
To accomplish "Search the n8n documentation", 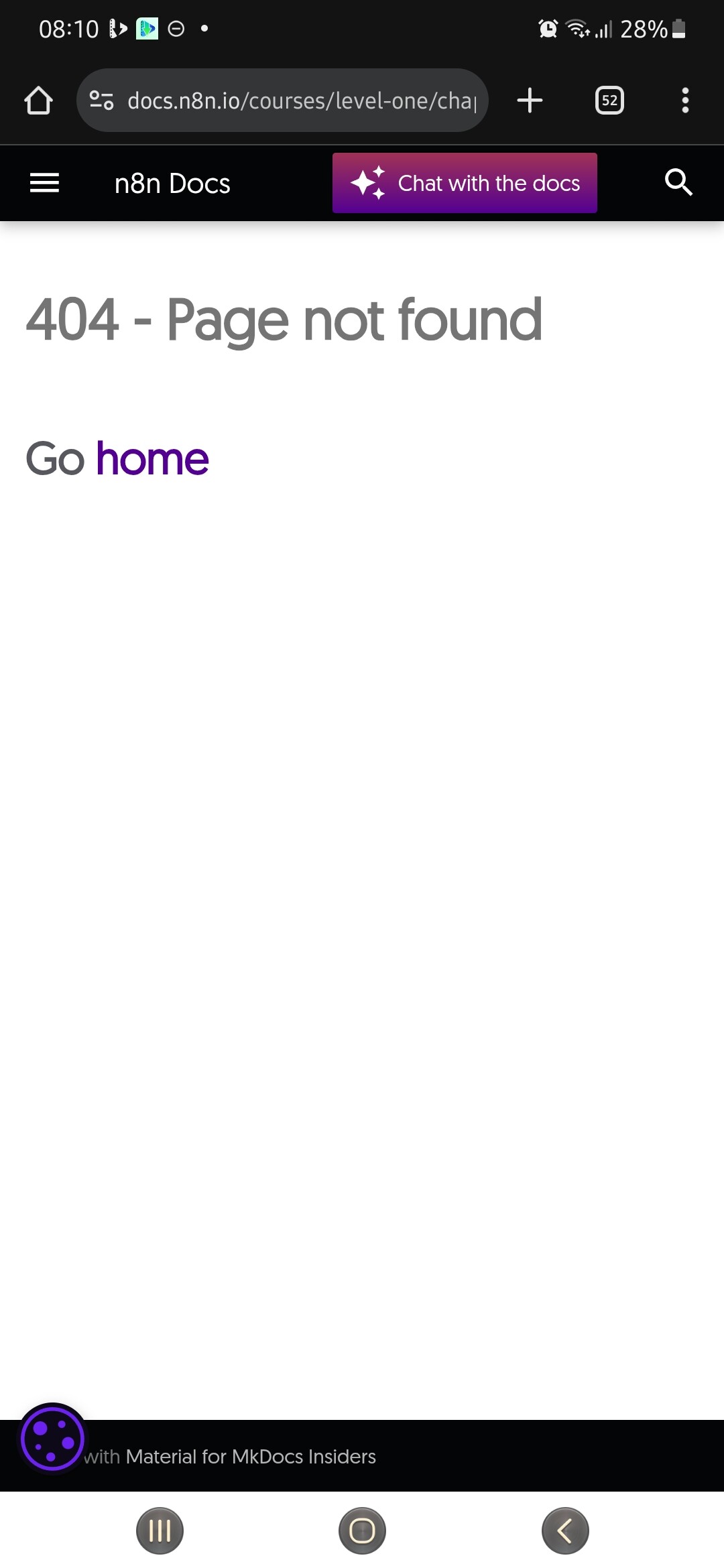I will (x=678, y=182).
